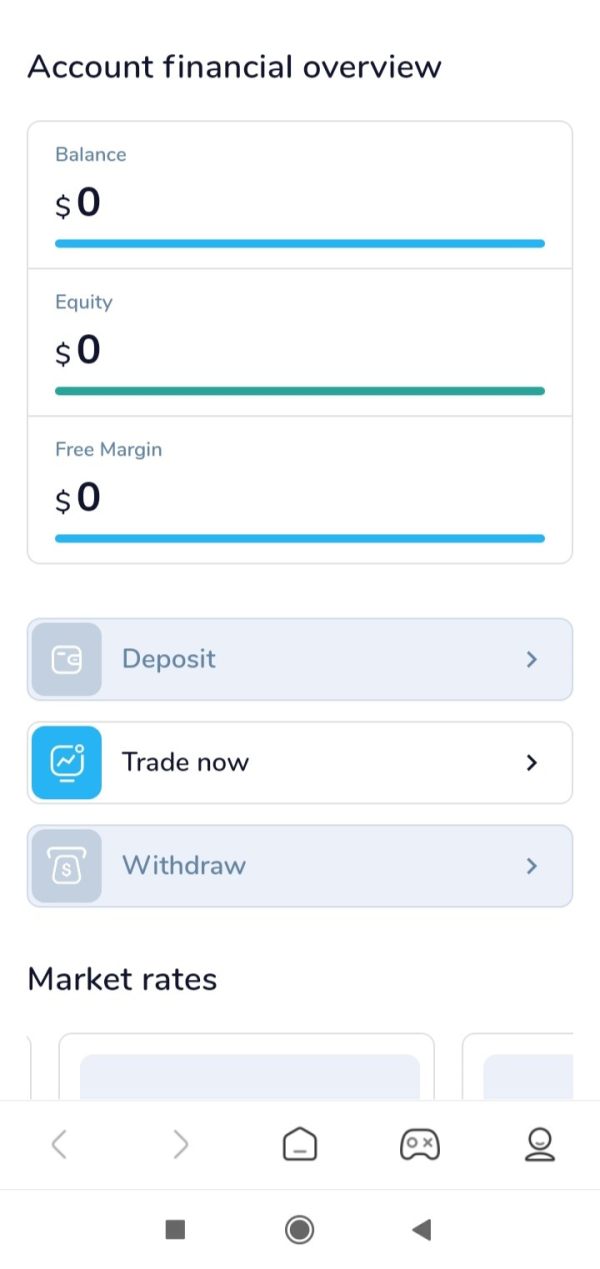This screenshot has width=600, height=1269.
Task: Open the game controller icon
Action: pyautogui.click(x=420, y=1144)
